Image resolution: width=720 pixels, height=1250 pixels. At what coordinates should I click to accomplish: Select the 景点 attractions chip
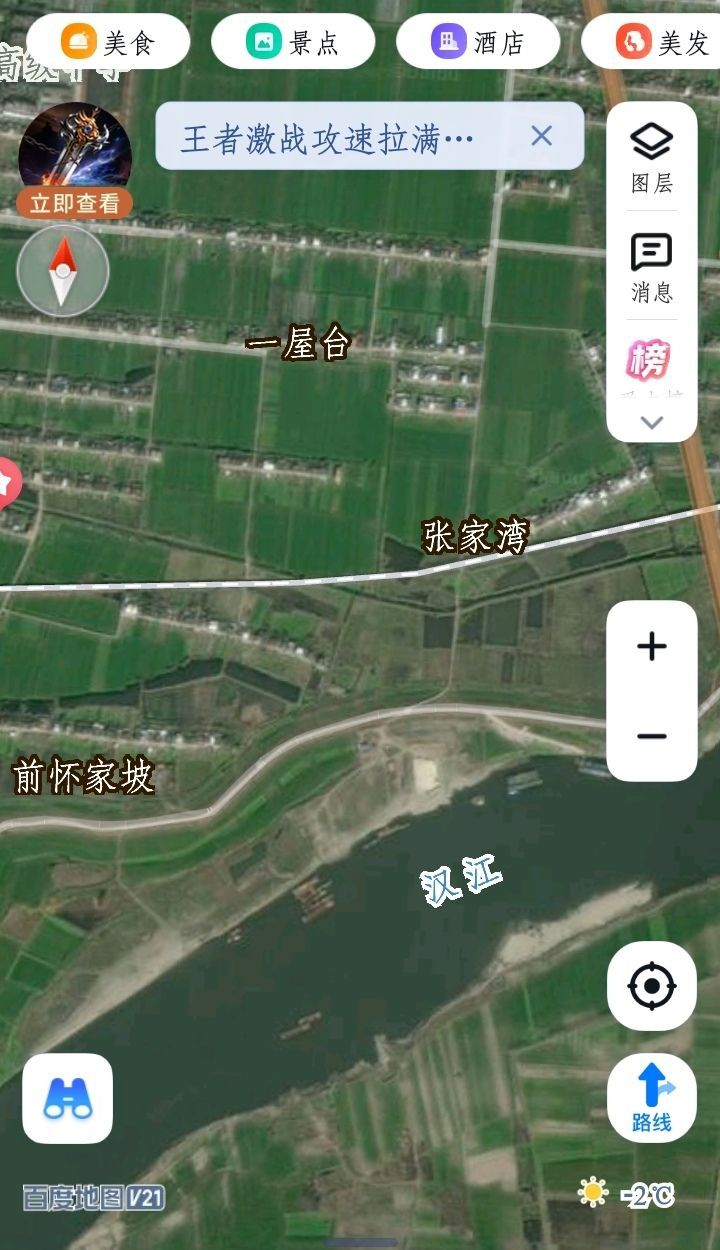click(x=293, y=42)
